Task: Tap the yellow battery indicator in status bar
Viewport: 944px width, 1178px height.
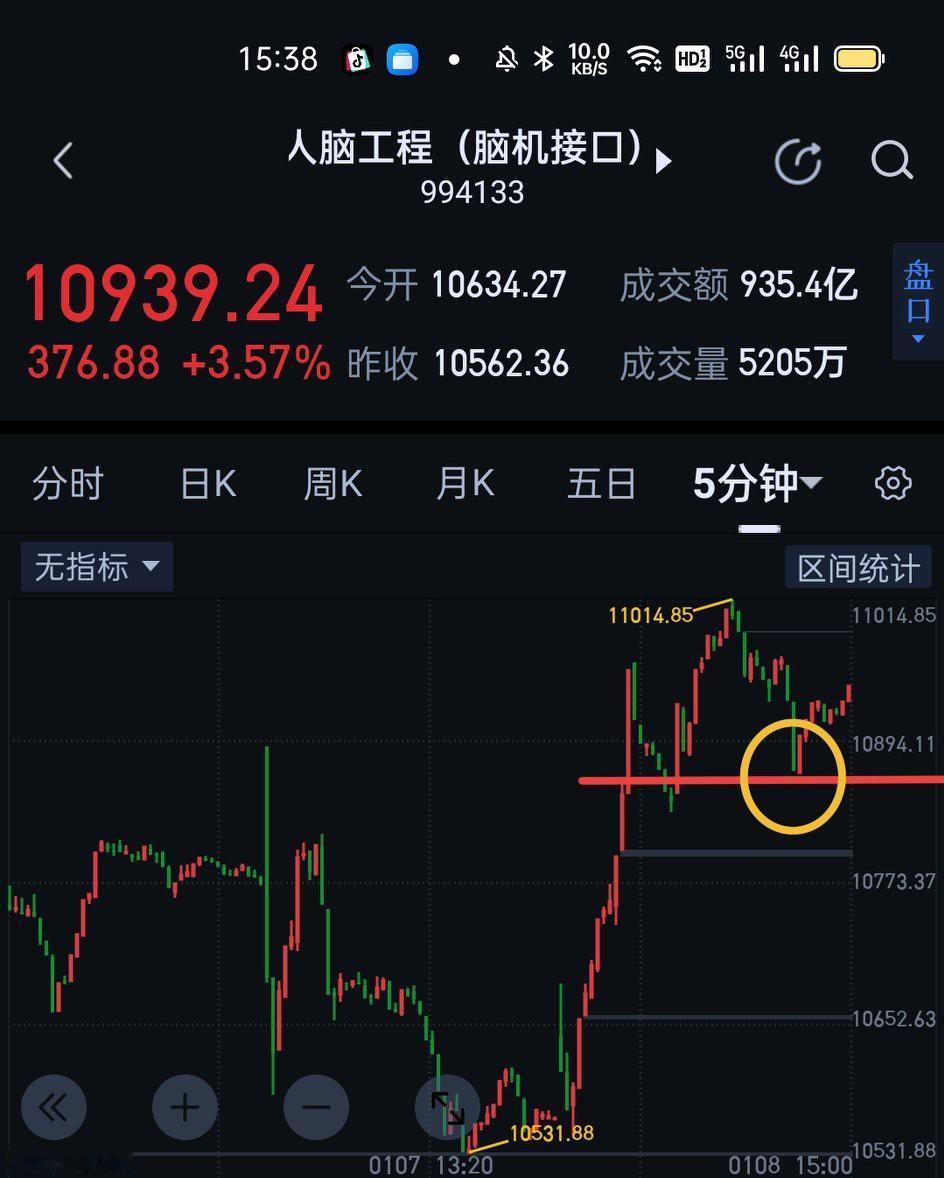Action: [x=858, y=58]
